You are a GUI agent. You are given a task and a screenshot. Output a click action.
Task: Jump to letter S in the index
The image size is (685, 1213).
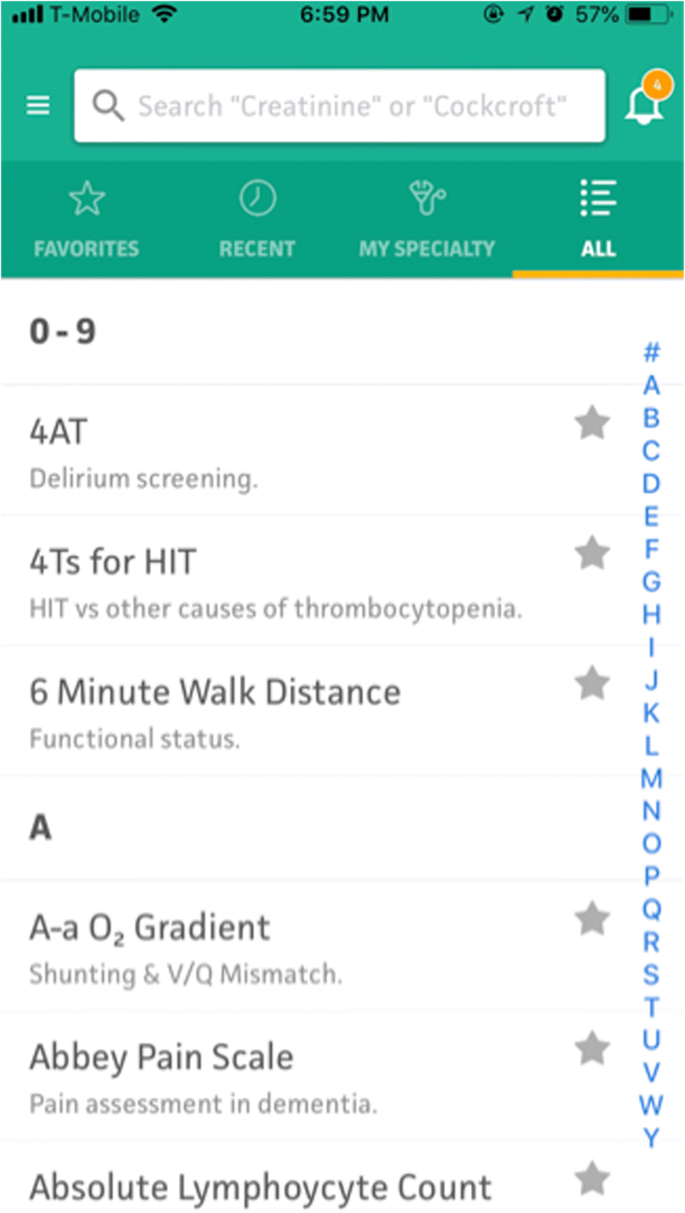651,974
